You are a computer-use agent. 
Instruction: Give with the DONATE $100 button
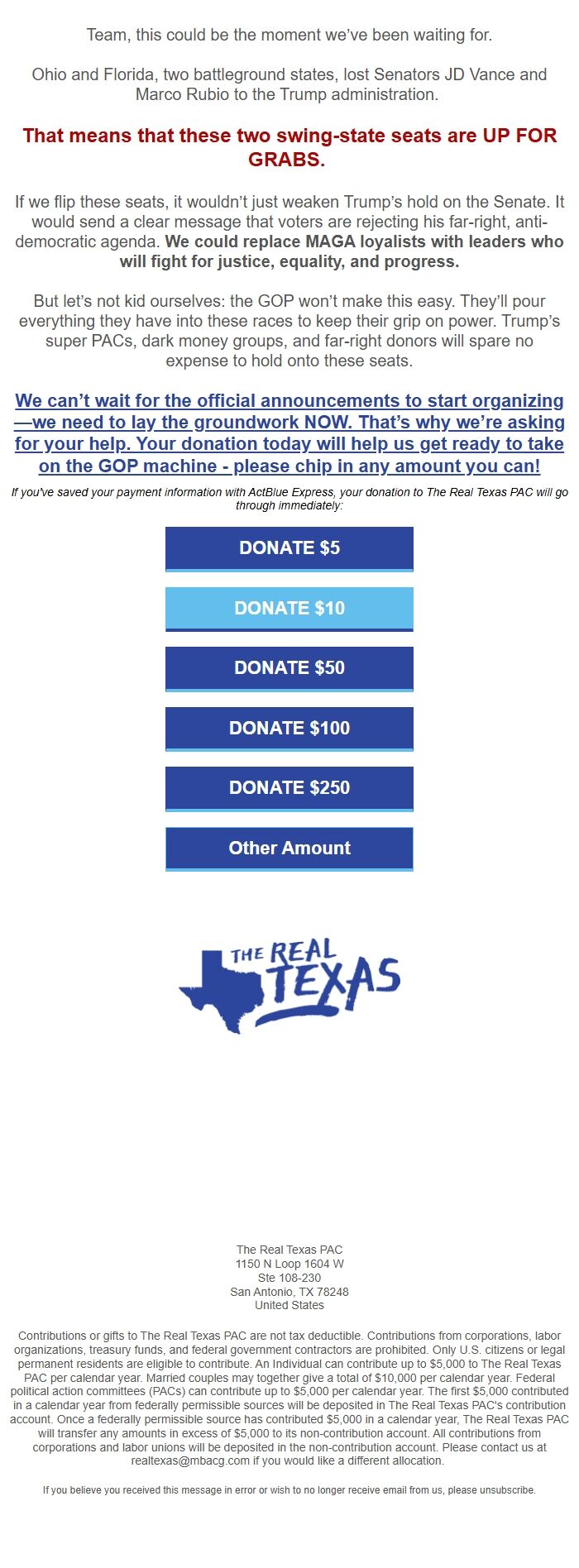289,729
